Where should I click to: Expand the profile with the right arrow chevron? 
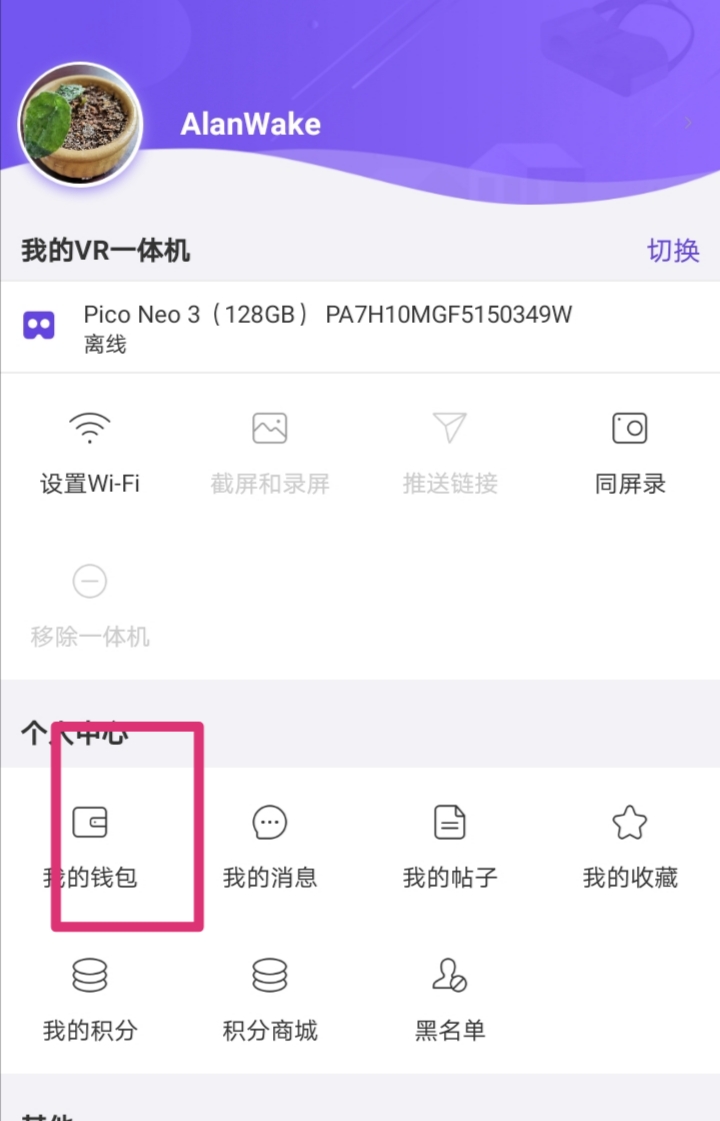pyautogui.click(x=688, y=121)
